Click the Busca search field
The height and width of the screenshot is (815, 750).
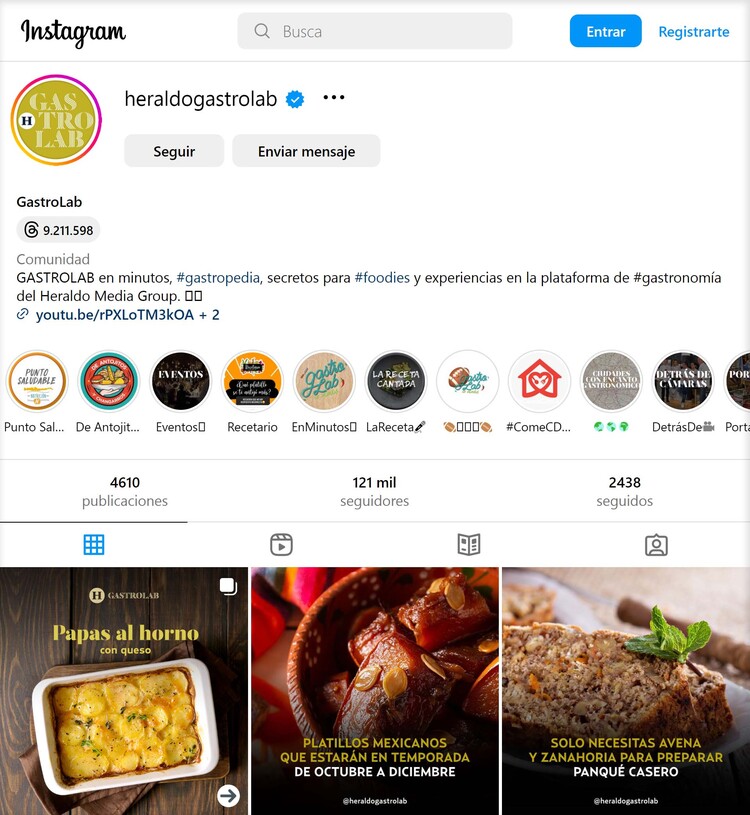click(375, 31)
